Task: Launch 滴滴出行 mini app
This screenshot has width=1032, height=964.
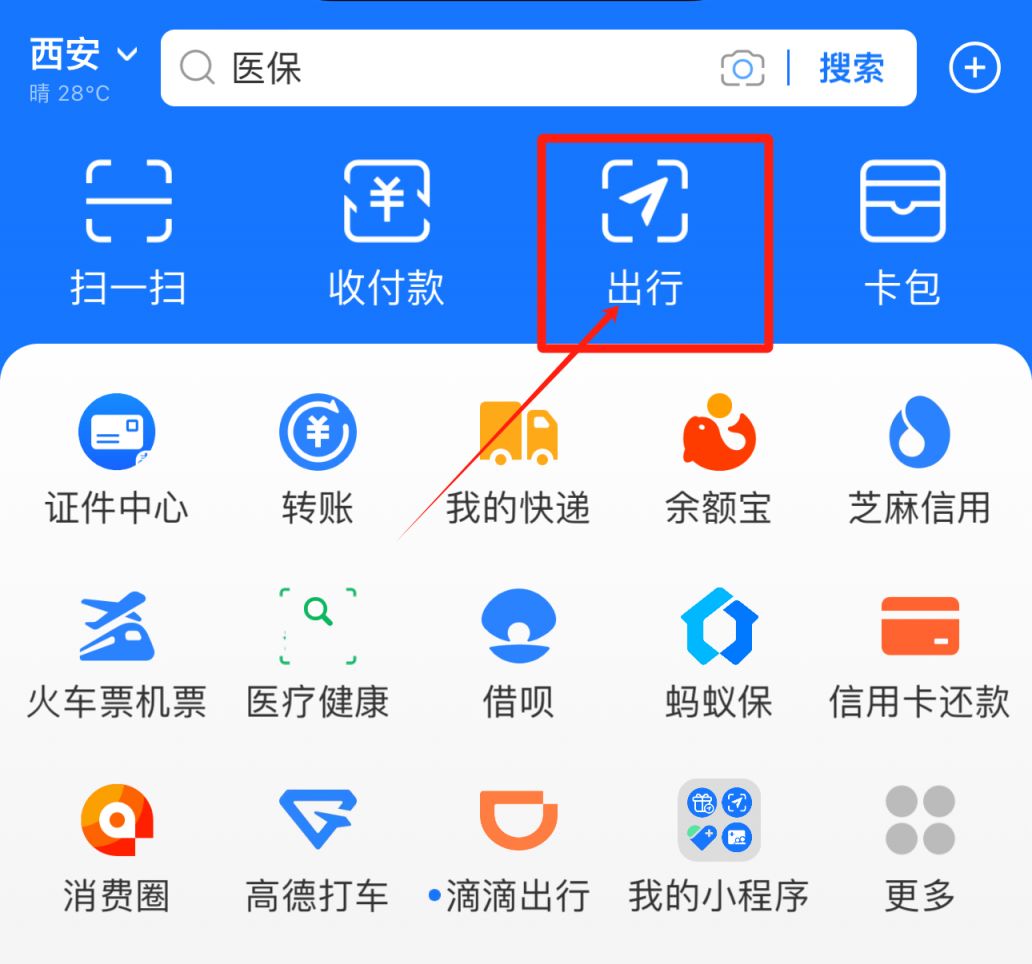Action: (518, 847)
